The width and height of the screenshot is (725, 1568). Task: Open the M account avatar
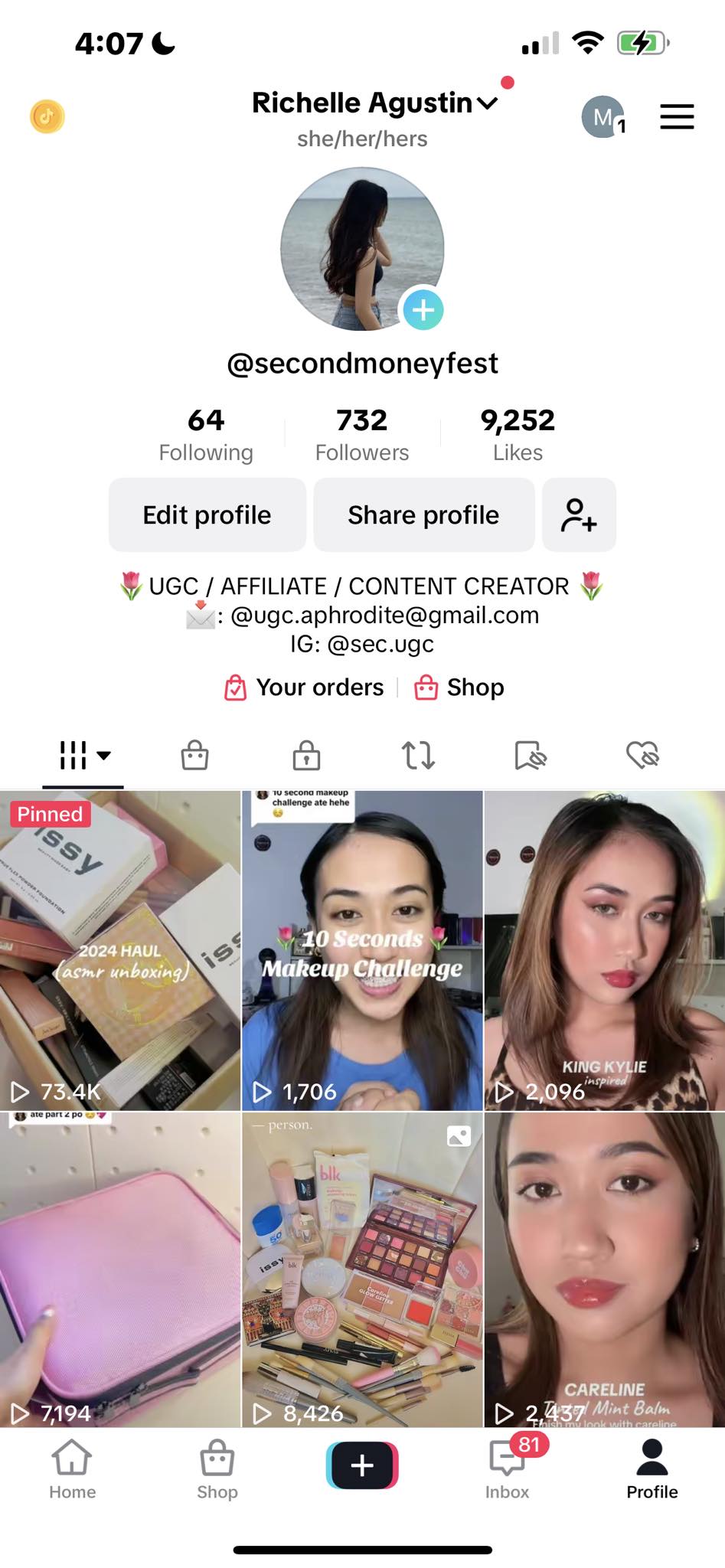click(603, 117)
